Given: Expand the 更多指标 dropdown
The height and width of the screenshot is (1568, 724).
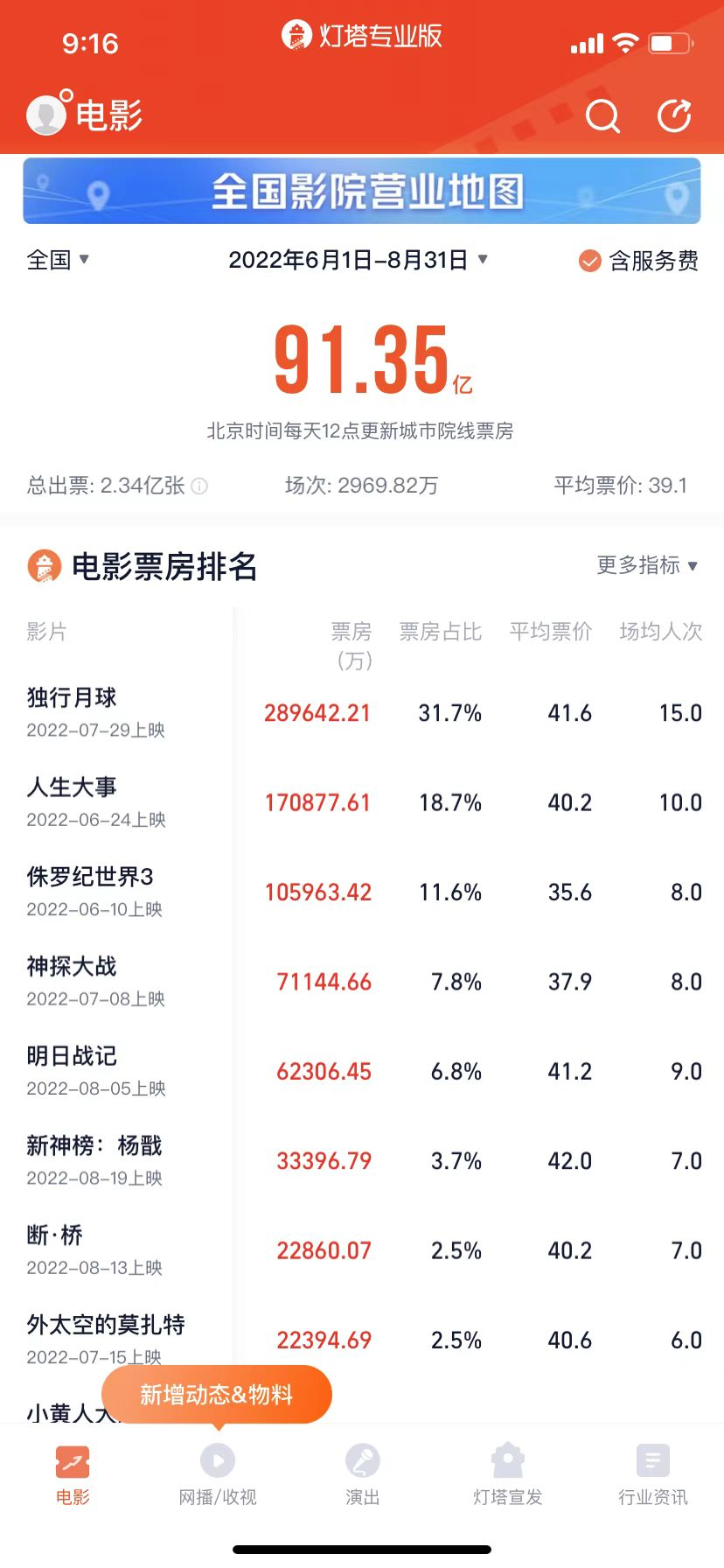Looking at the screenshot, I should point(647,565).
